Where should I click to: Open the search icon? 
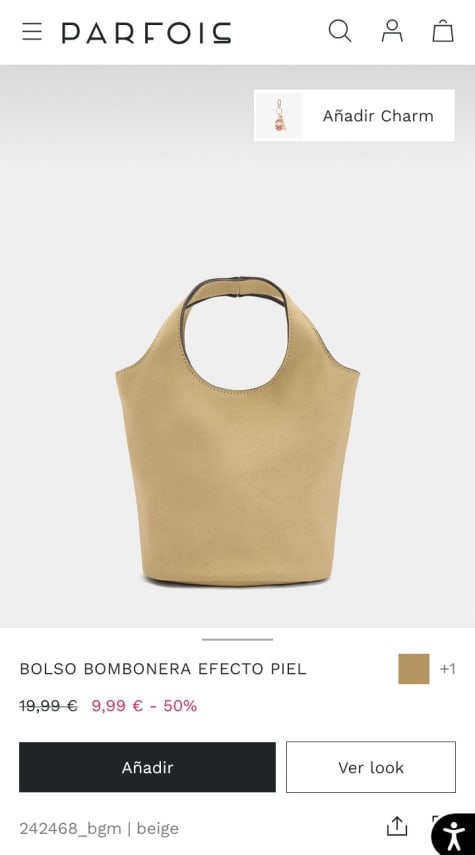(340, 31)
